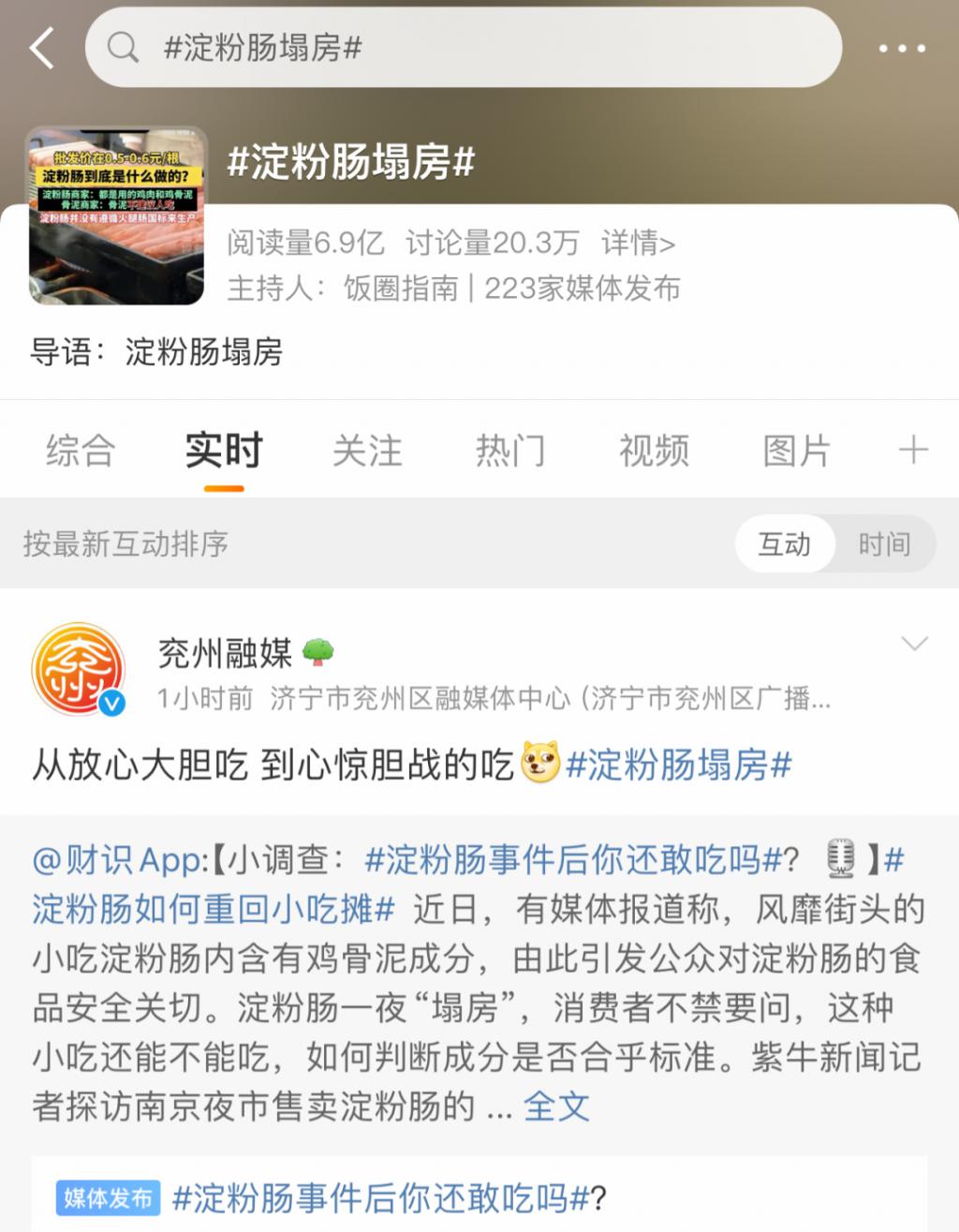
Task: Open the three-dot overflow menu
Action: 902,49
